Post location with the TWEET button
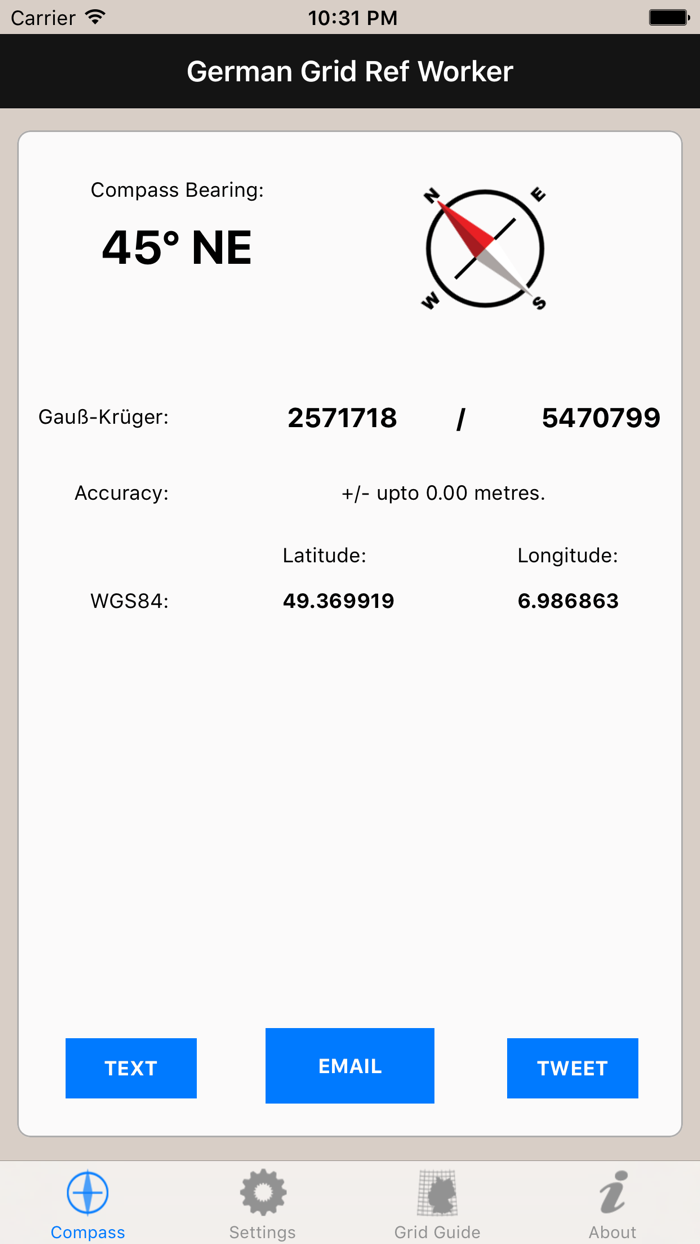Viewport: 700px width, 1244px height. pos(572,1068)
